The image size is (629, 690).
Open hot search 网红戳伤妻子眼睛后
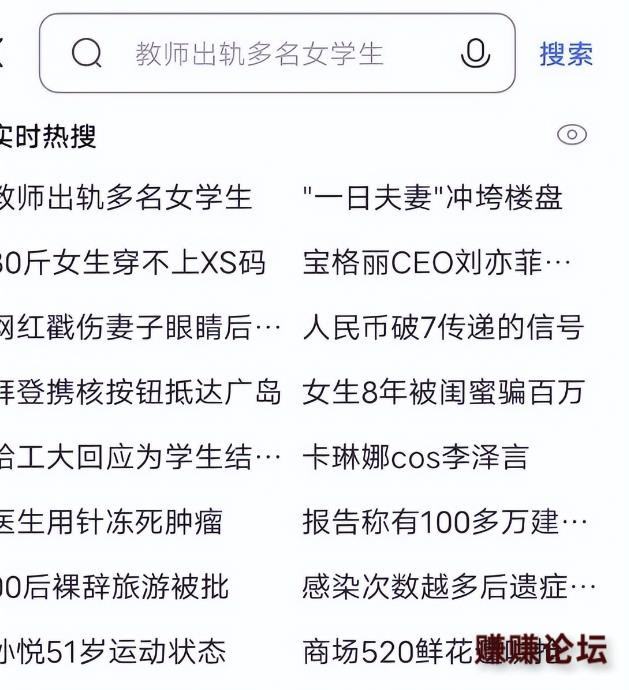pyautogui.click(x=140, y=328)
